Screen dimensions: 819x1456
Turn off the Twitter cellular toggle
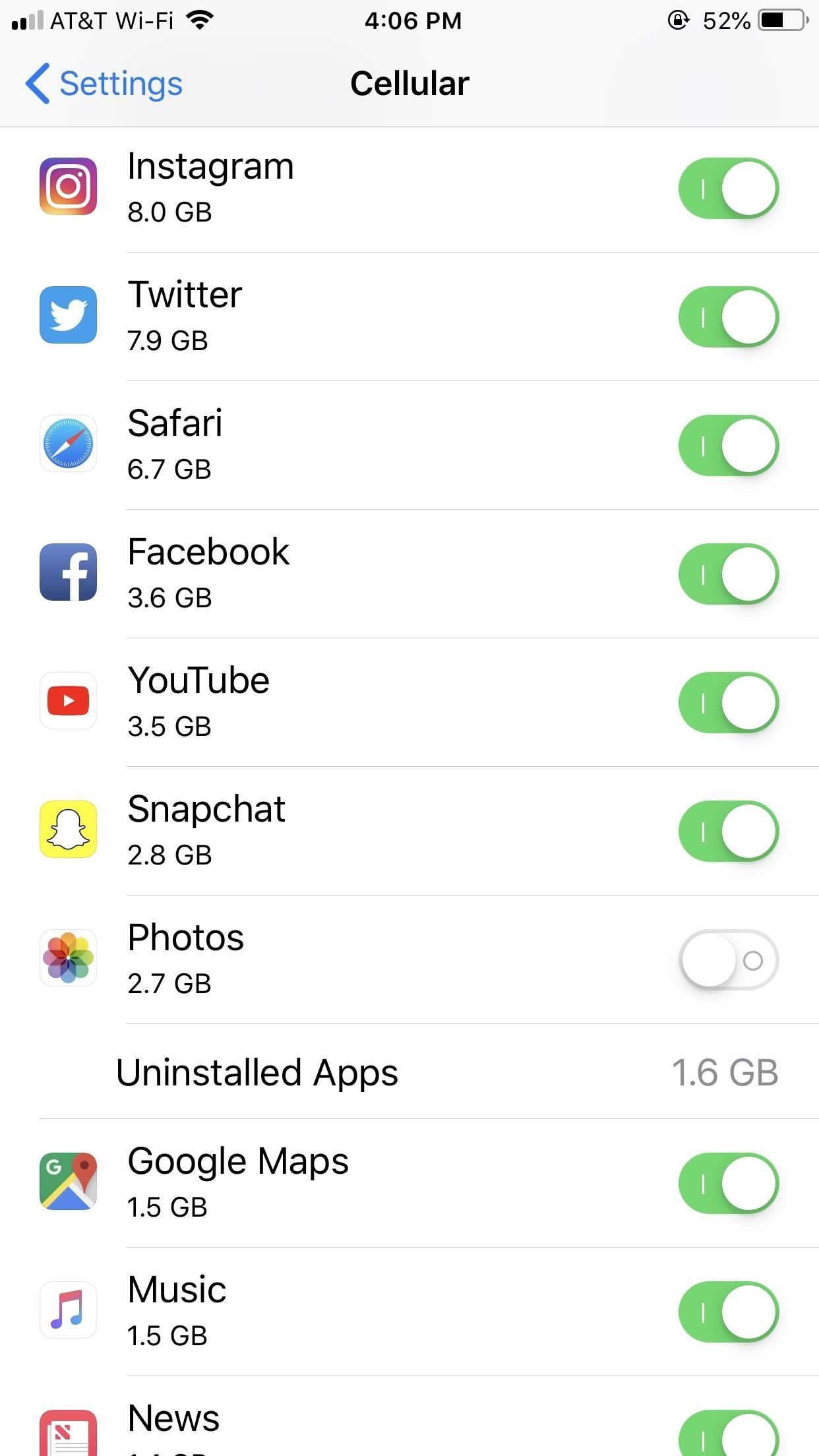pos(729,317)
